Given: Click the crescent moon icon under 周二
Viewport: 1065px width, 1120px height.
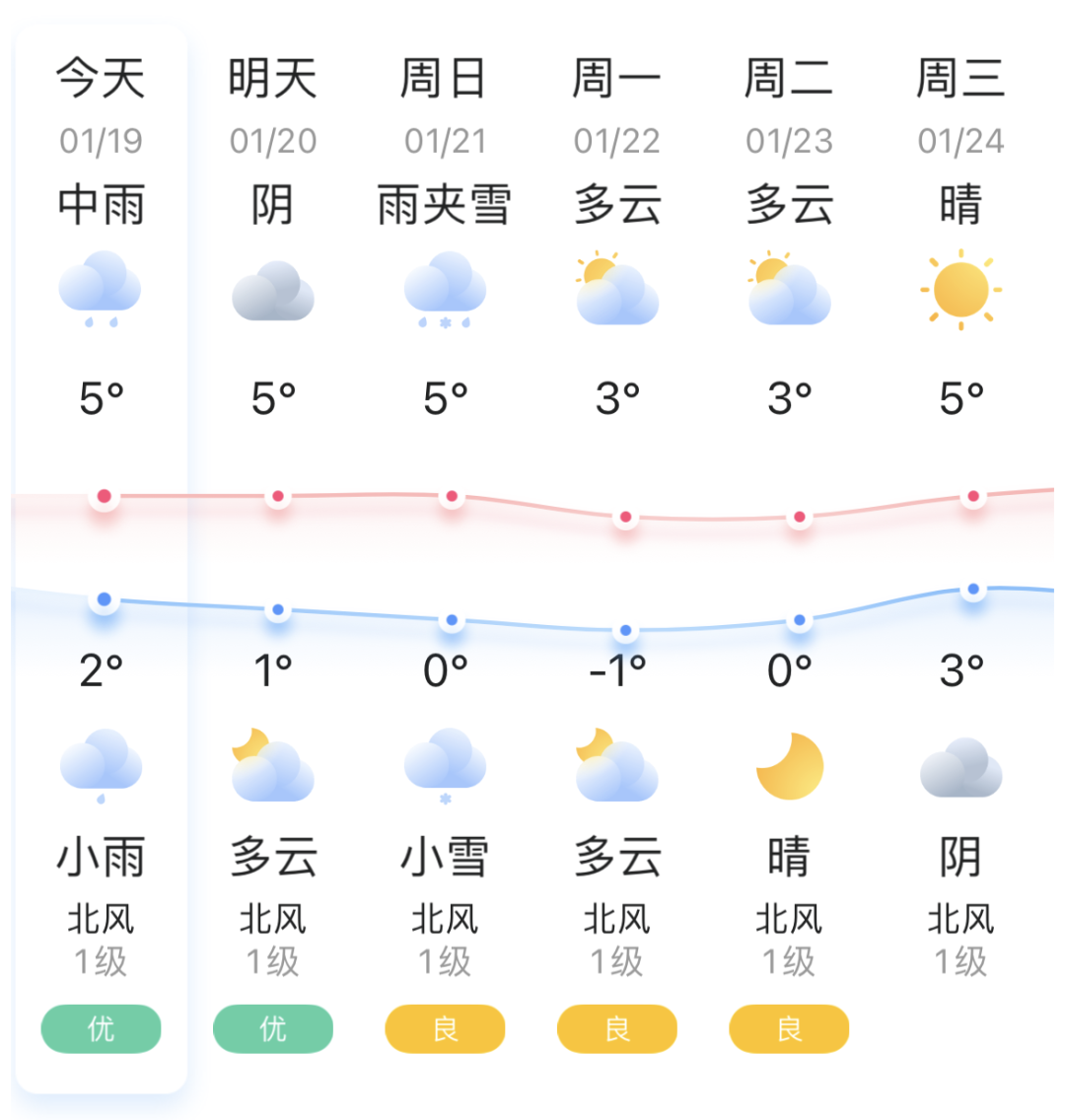Looking at the screenshot, I should [788, 764].
